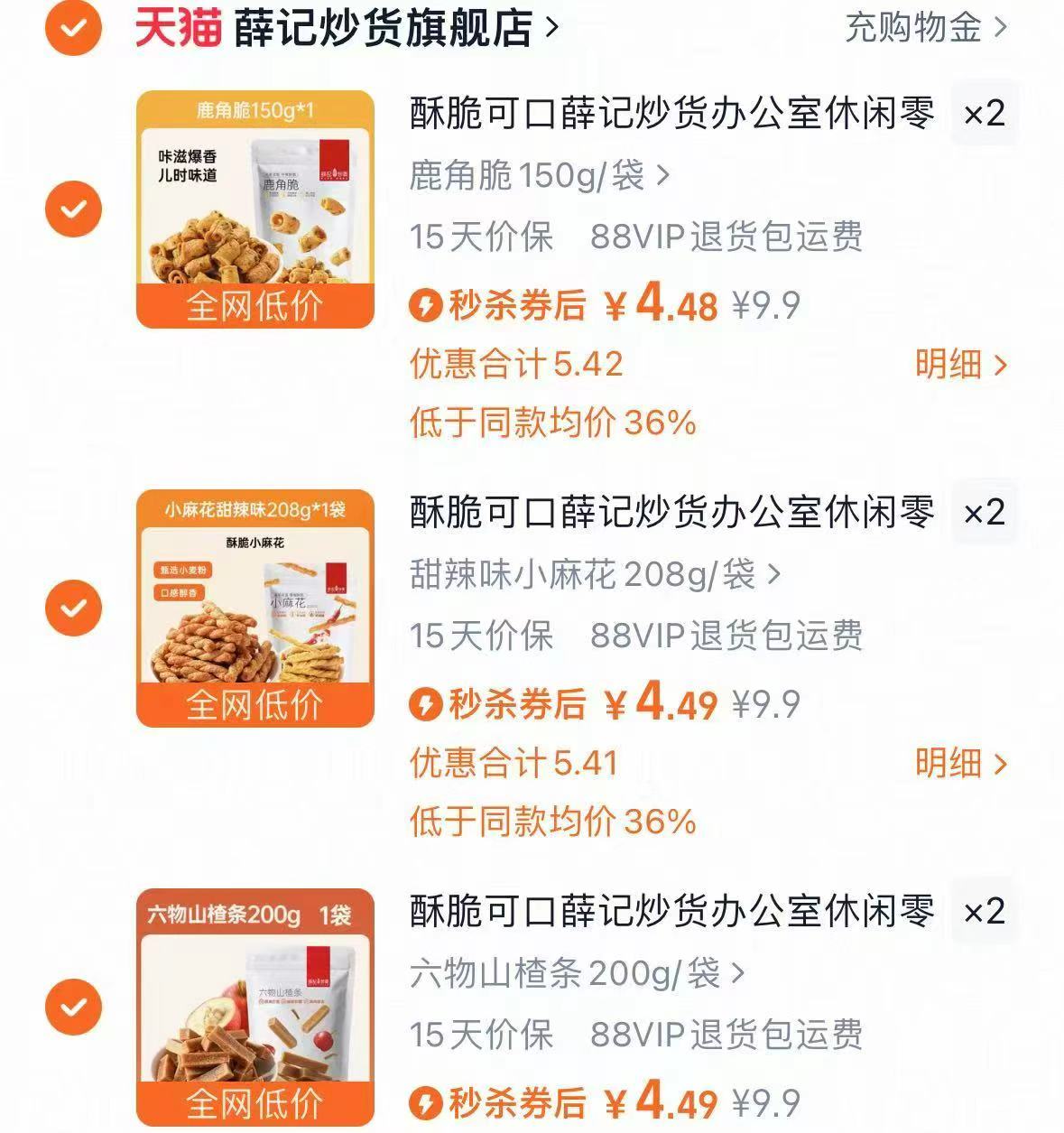Open 小麻花甜辣味 product thumbnail image
The image size is (1064, 1133).
tap(255, 605)
